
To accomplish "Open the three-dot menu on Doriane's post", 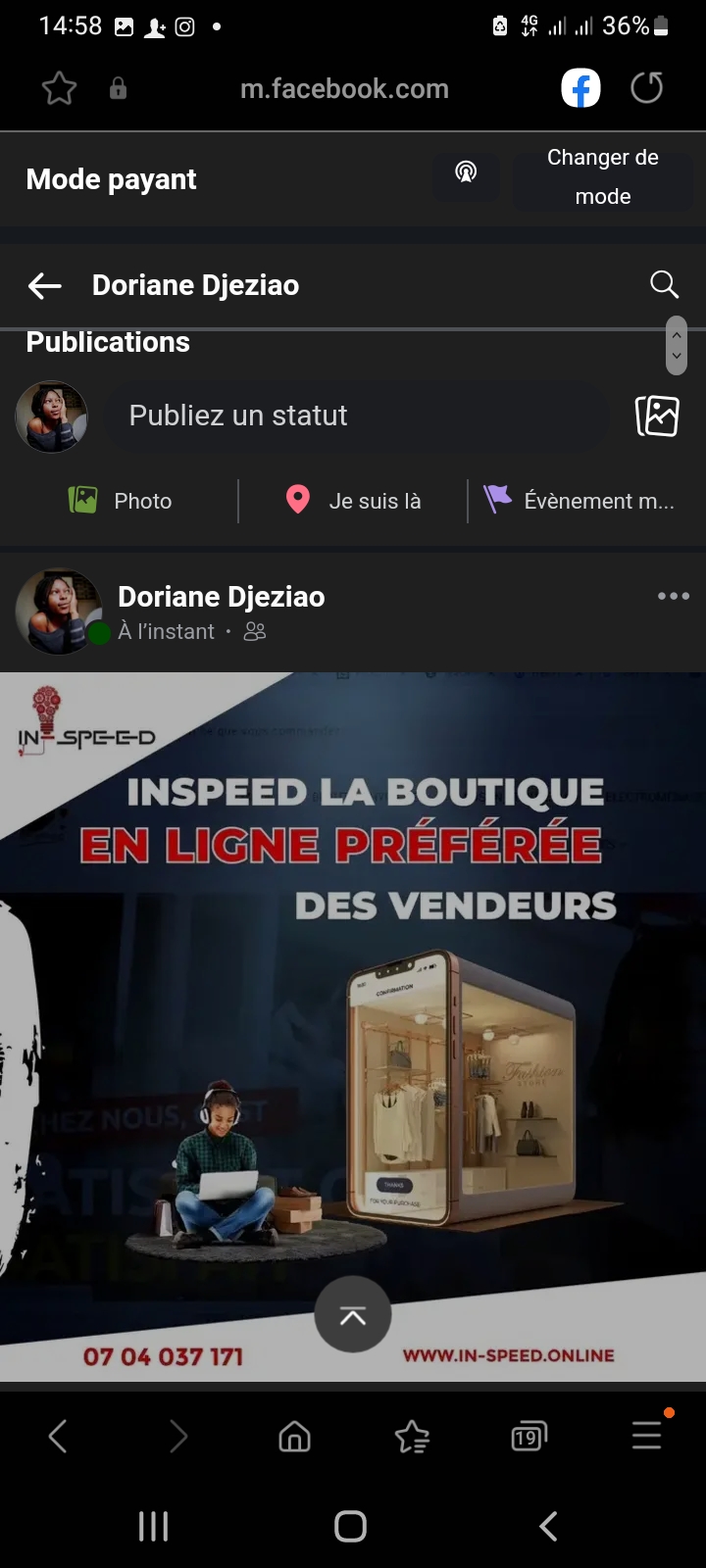I will click(673, 596).
